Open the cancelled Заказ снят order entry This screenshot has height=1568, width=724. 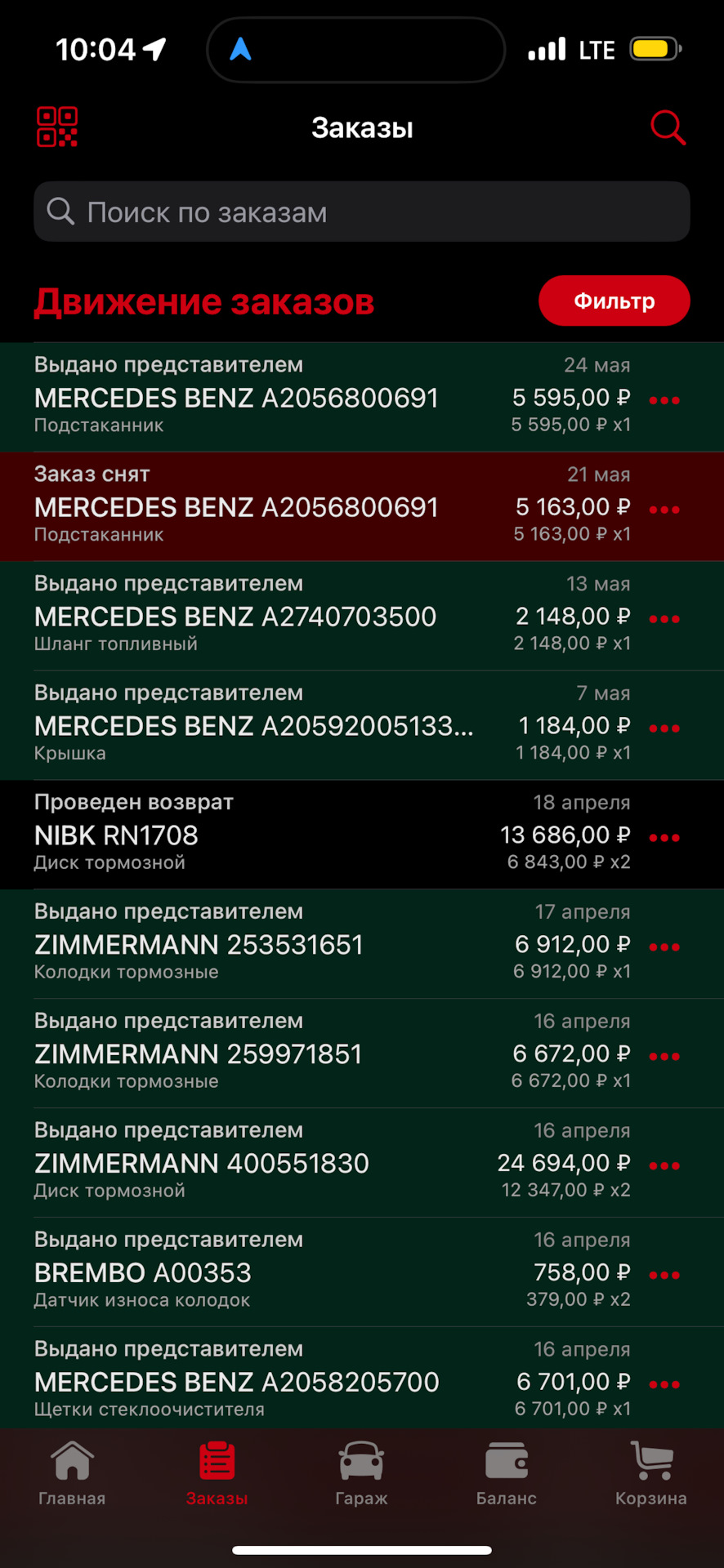[327, 506]
